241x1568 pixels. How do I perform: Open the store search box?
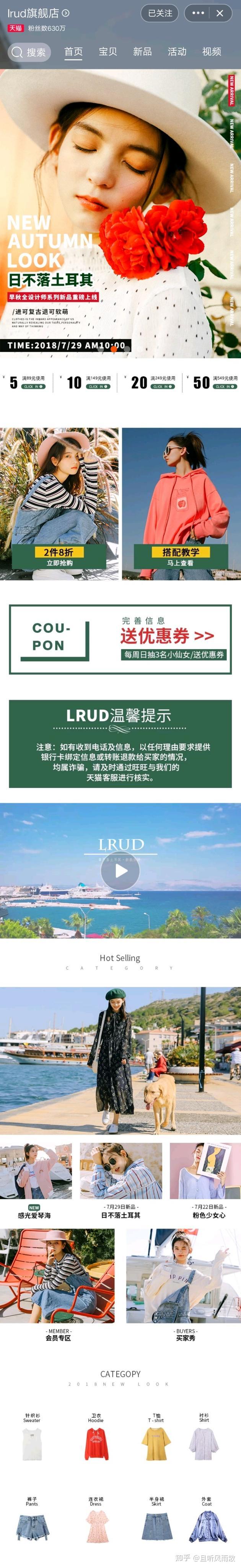click(x=29, y=52)
